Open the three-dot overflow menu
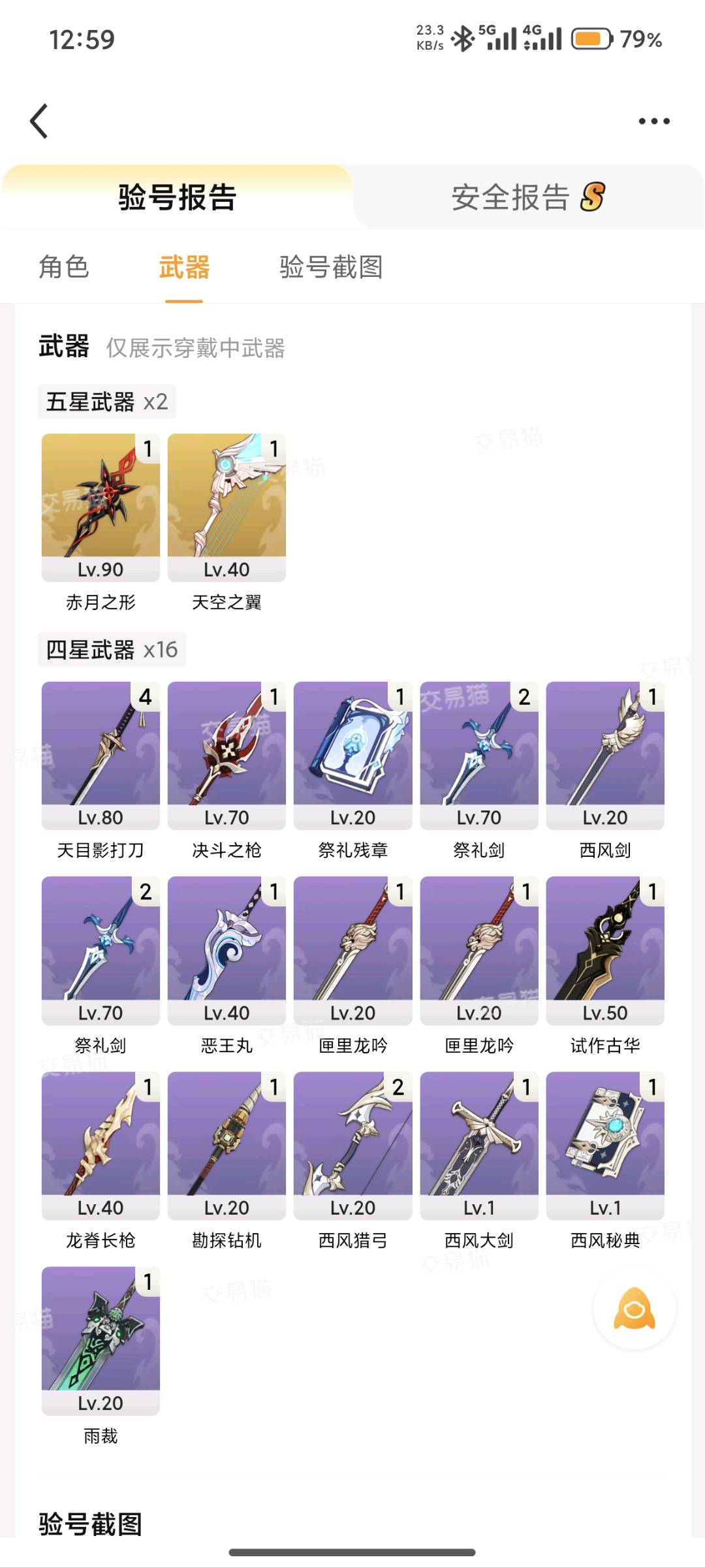Screen dimensions: 705x1568 [654, 121]
